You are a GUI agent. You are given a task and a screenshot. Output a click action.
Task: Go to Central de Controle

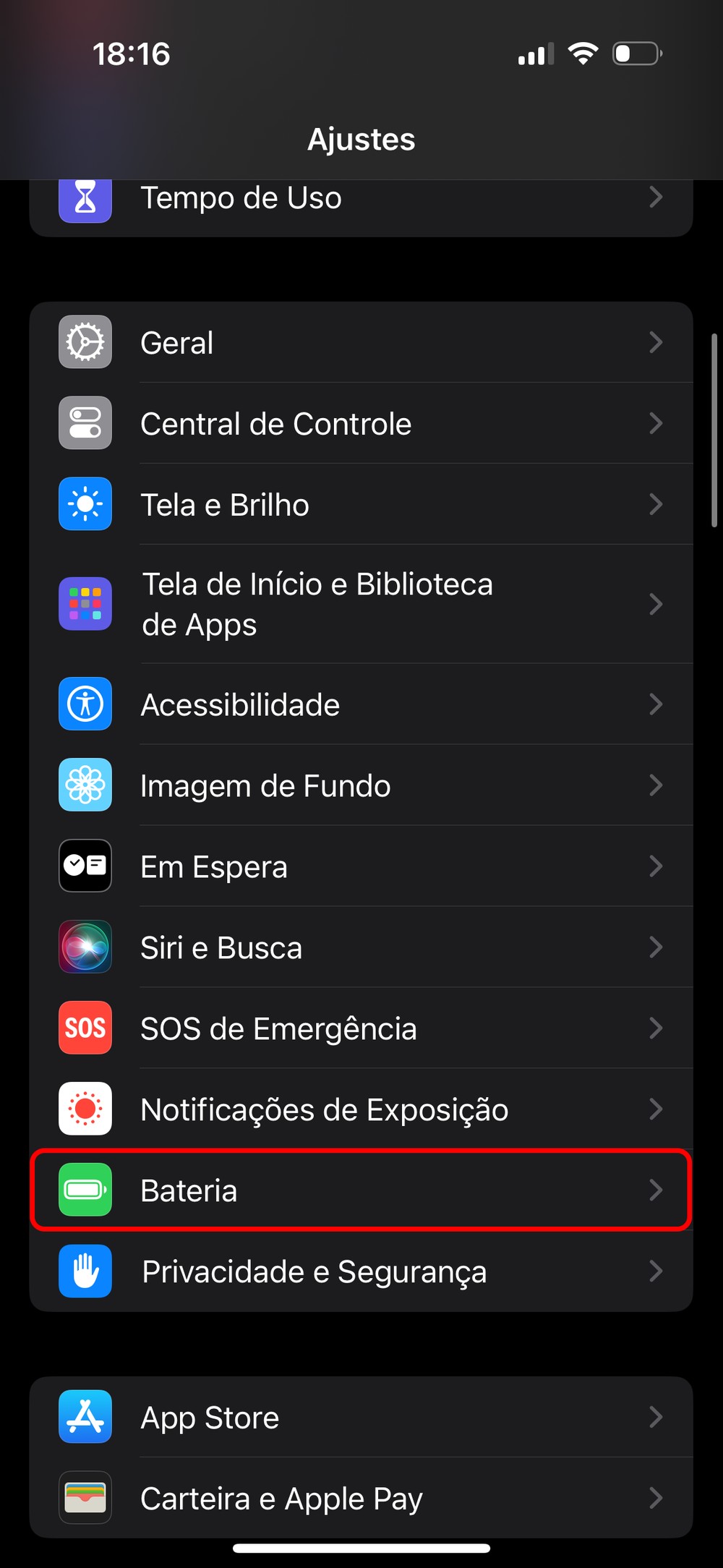(361, 424)
